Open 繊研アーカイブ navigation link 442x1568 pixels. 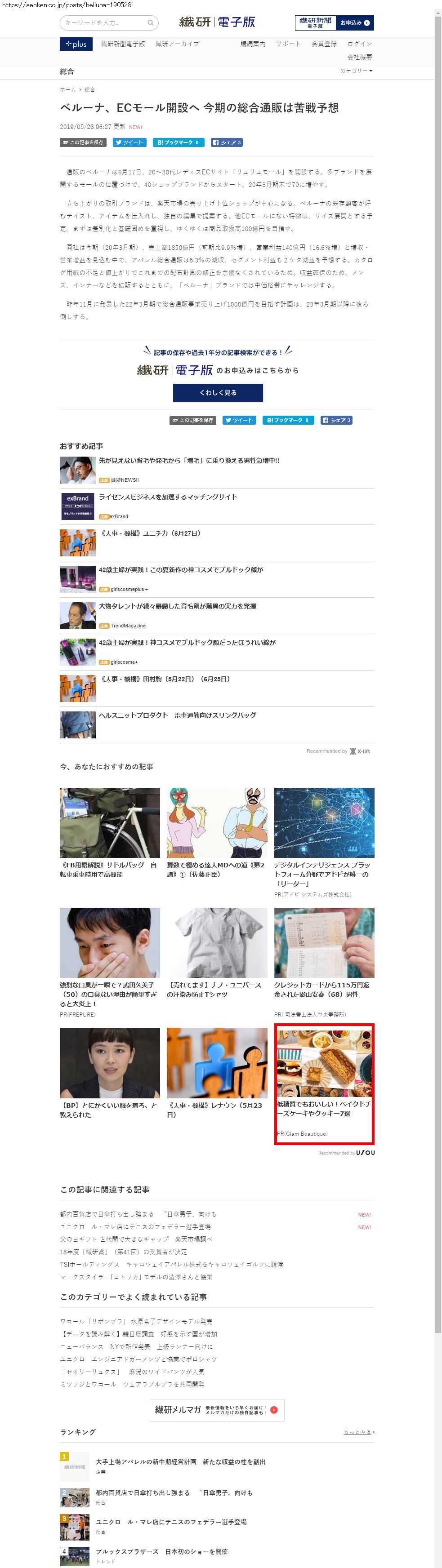(x=177, y=44)
